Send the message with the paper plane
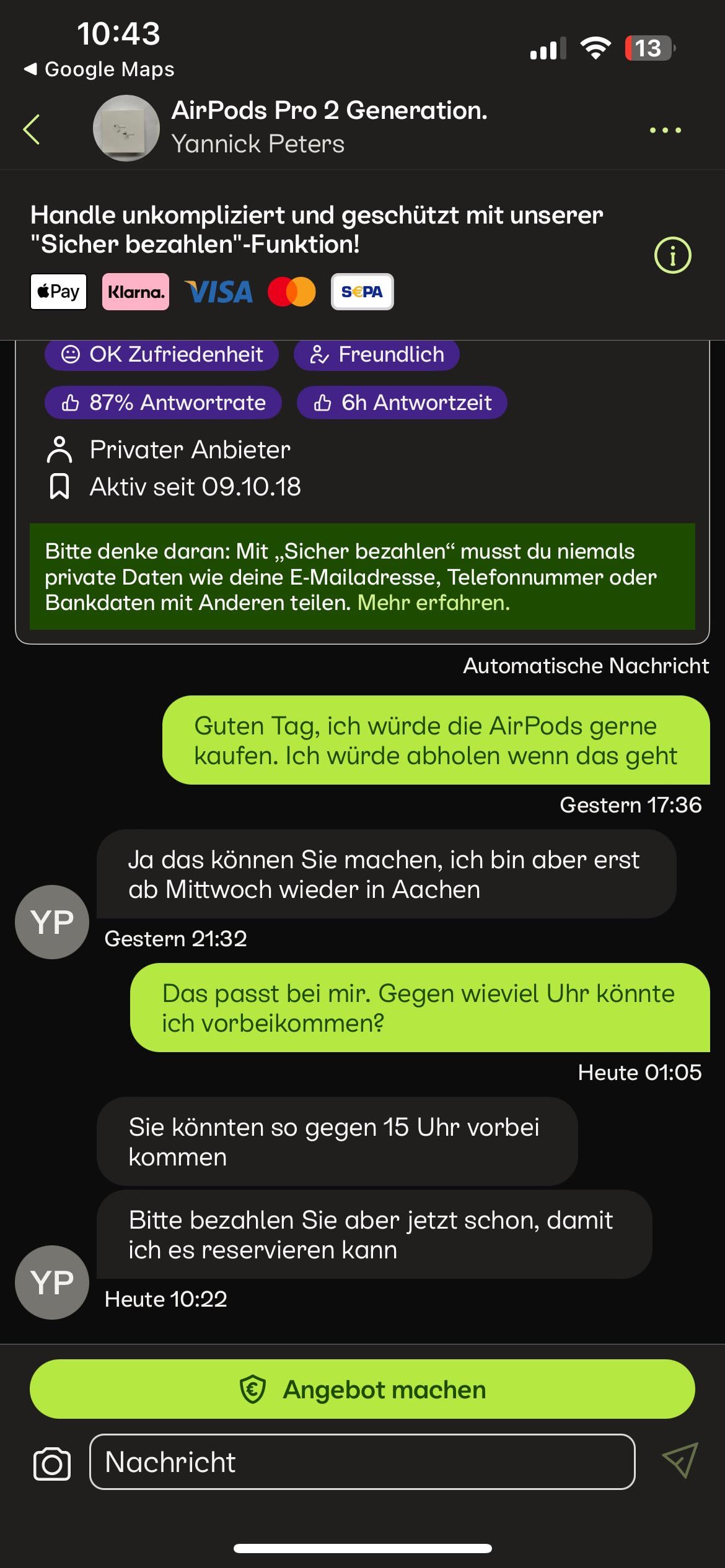This screenshot has width=725, height=1568. [680, 1461]
